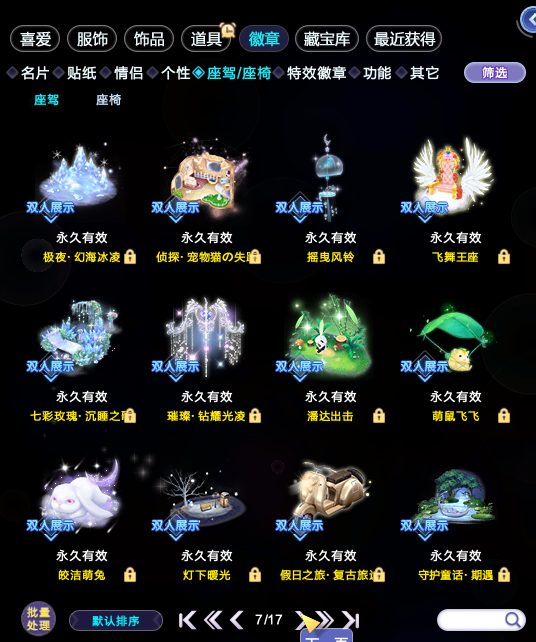
Task: Open the 默认排序 sort selector
Action: (x=116, y=621)
